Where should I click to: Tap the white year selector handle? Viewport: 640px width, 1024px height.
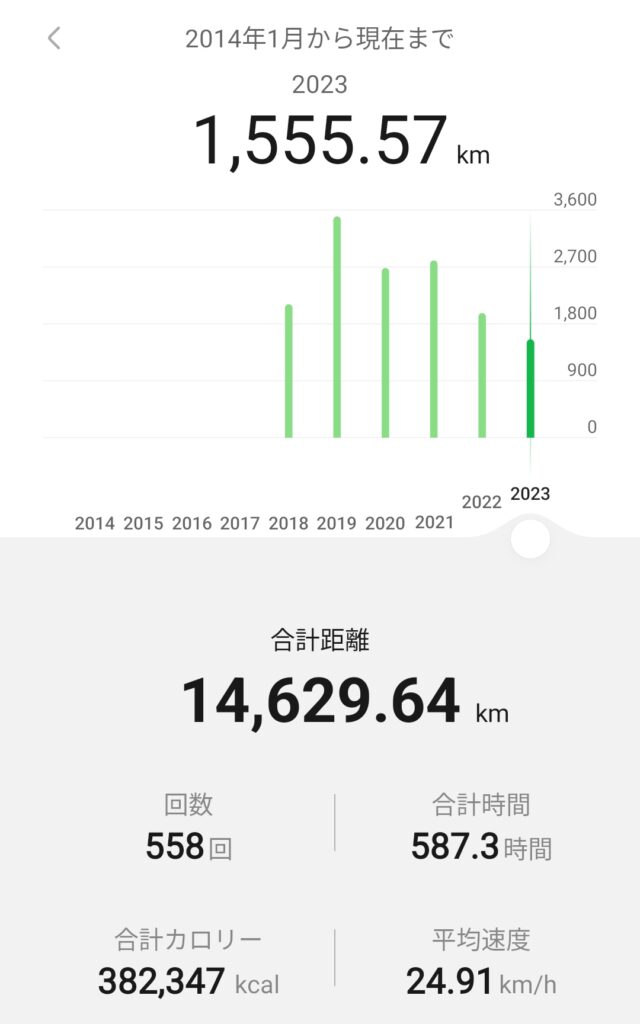point(529,539)
